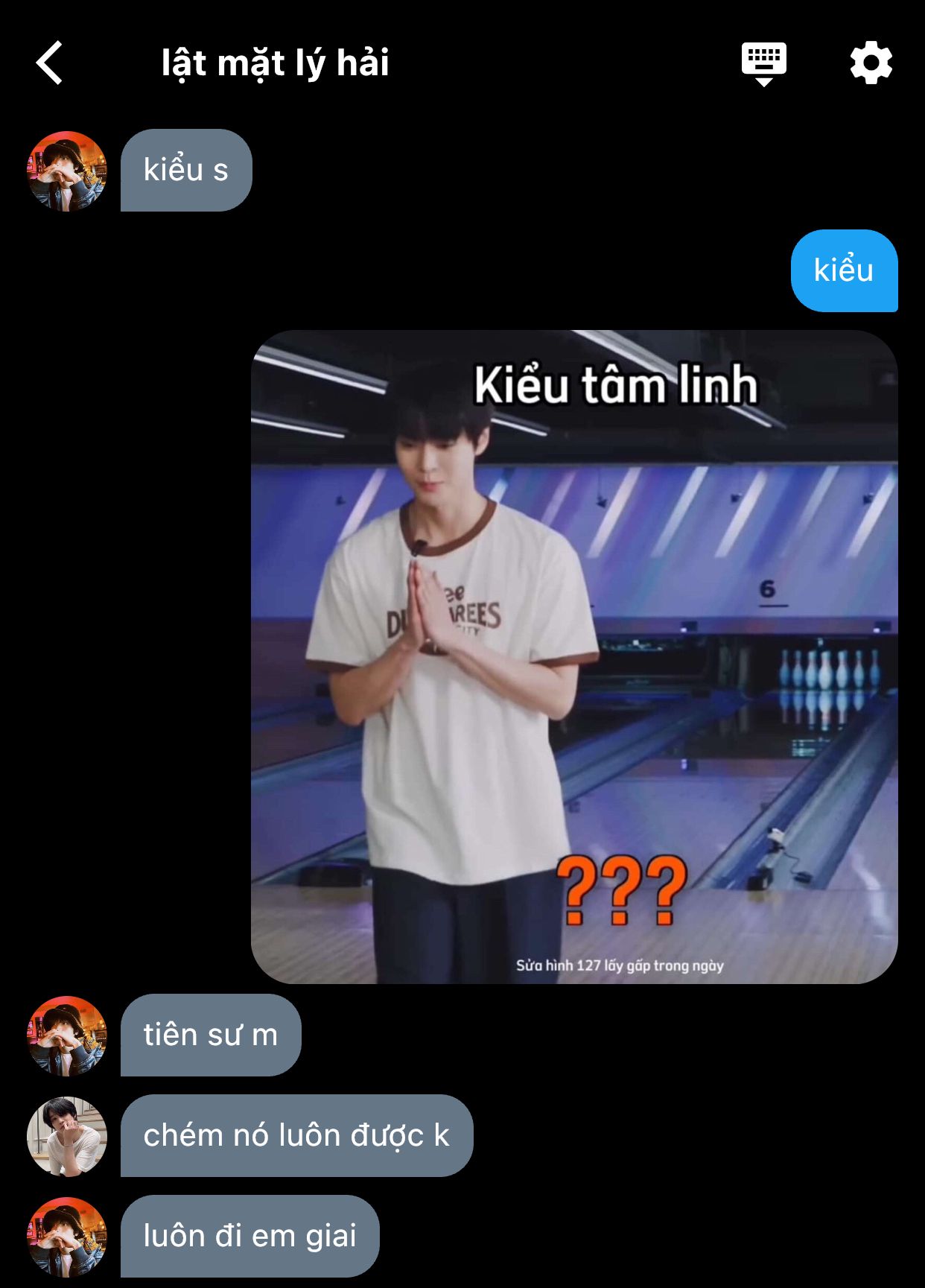
Task: Open the Kiểu tâm linh image message
Action: point(574,656)
